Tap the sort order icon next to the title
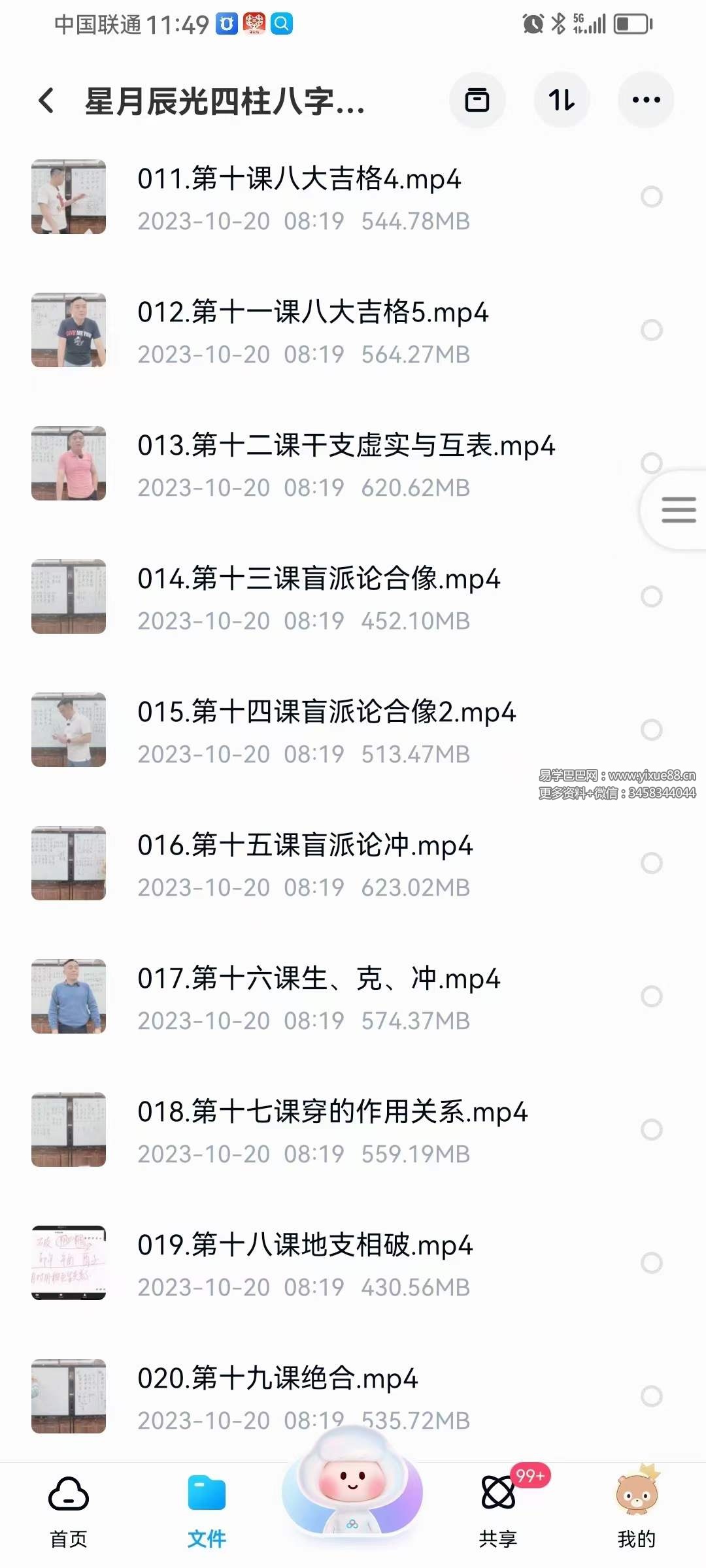The image size is (706, 1568). pyautogui.click(x=562, y=99)
